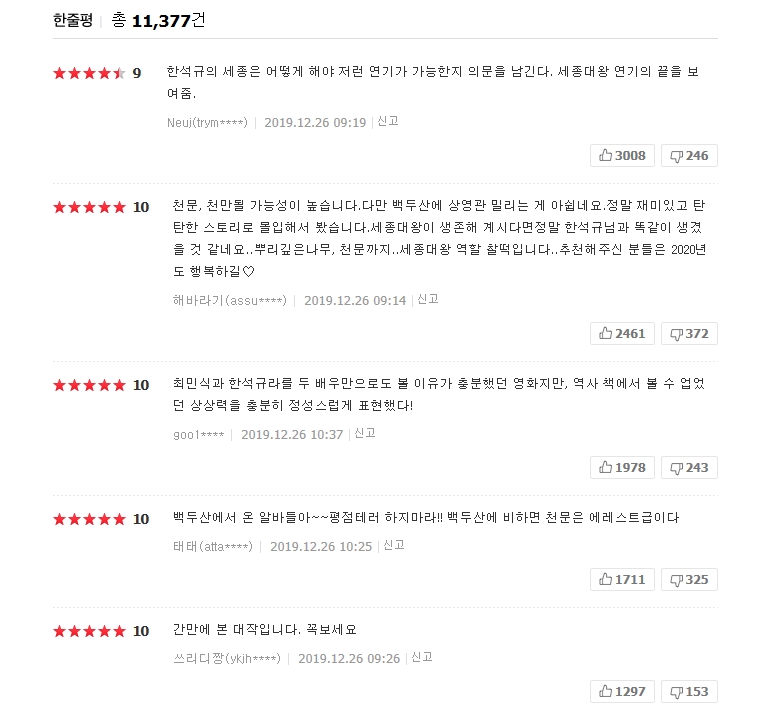Report the gool**** review
Image resolution: width=773 pixels, height=719 pixels.
(x=365, y=433)
